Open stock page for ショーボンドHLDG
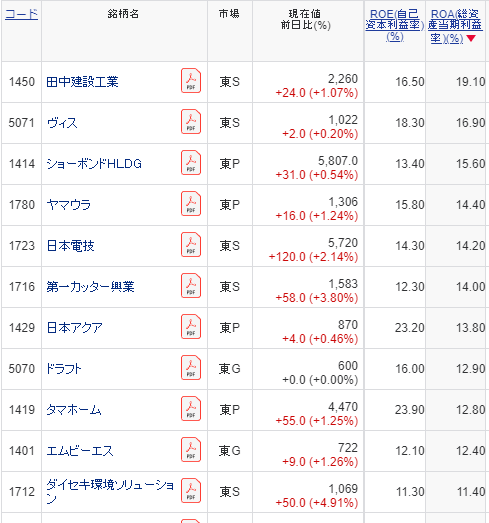The image size is (489, 523). [94, 164]
